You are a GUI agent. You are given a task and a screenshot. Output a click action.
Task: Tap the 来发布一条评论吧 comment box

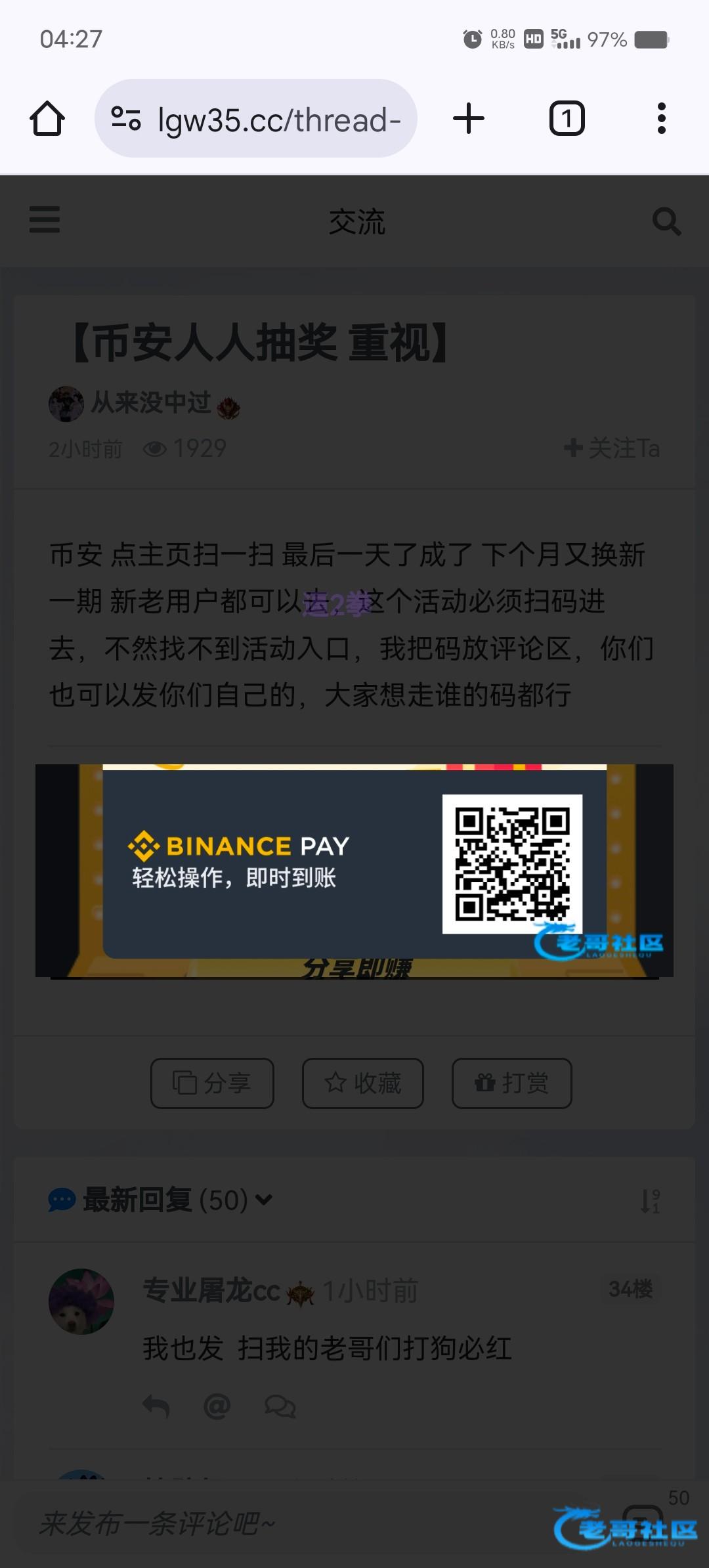tap(263, 1523)
